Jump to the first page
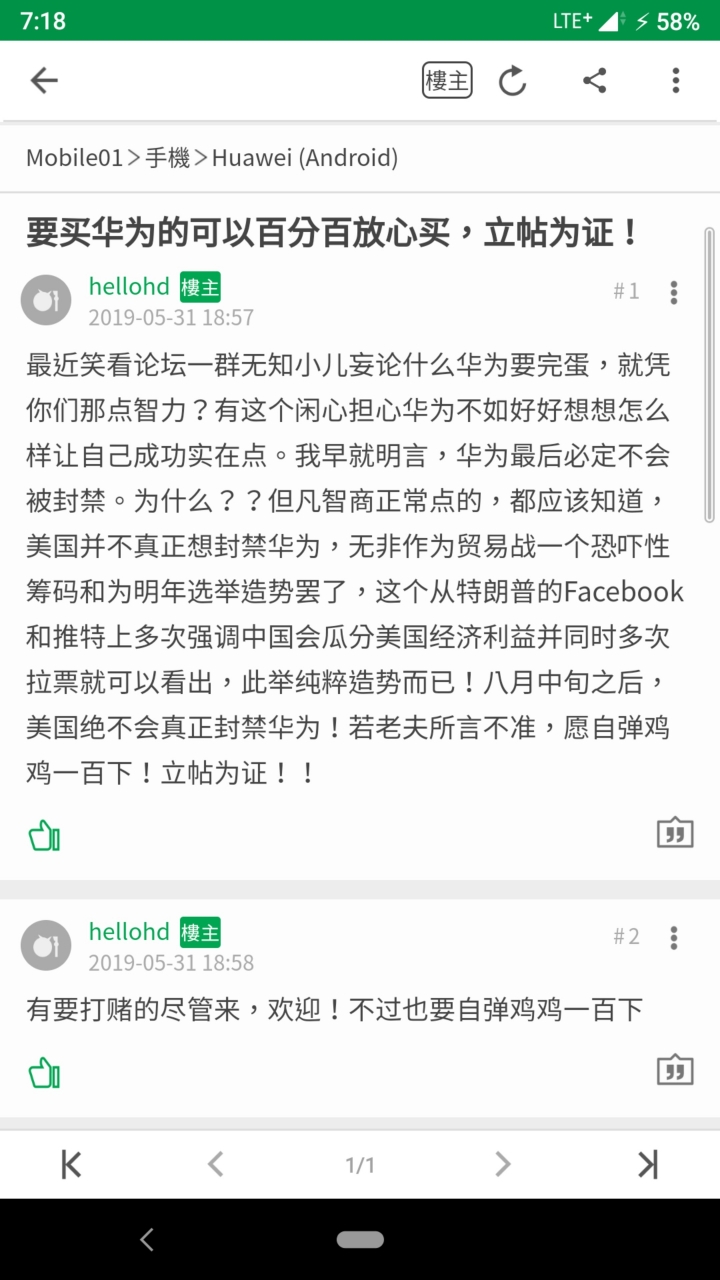 click(71, 1164)
